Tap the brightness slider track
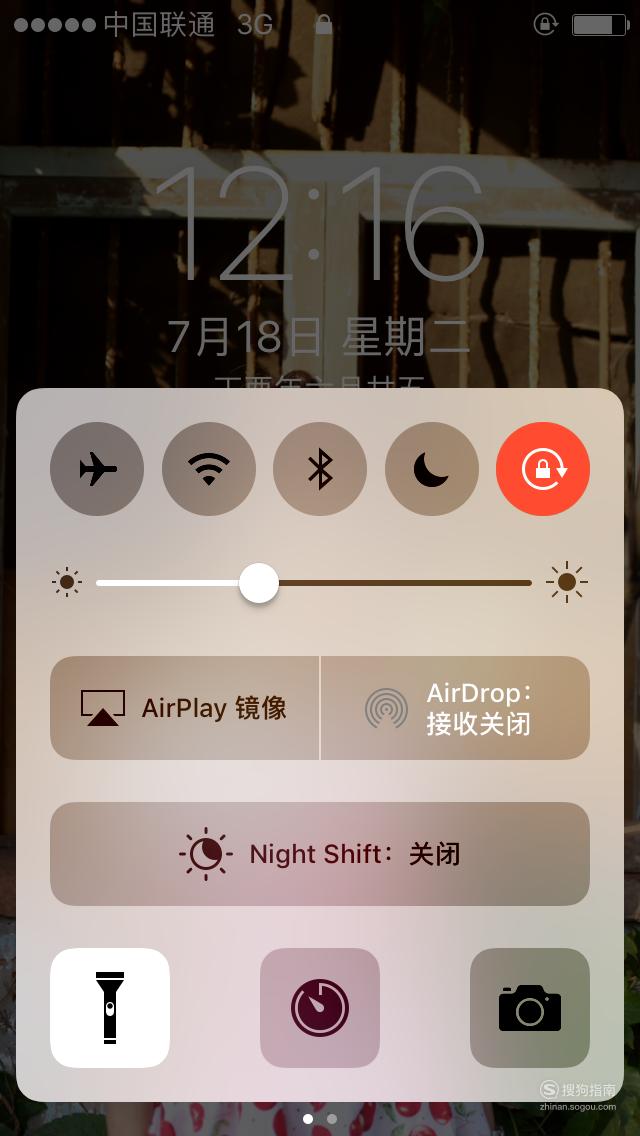 [314, 582]
